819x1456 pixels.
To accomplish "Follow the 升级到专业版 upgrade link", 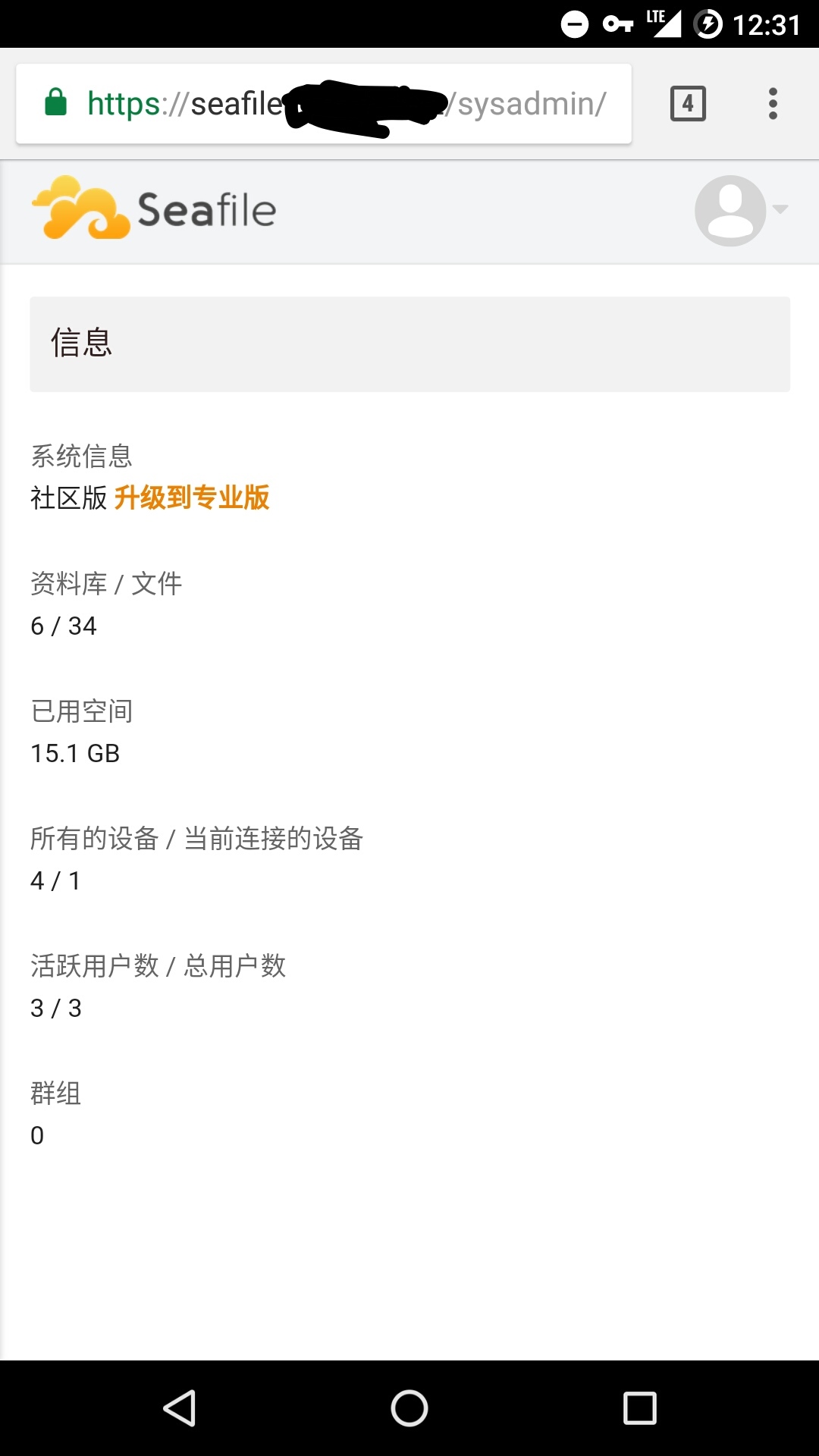I will (192, 497).
